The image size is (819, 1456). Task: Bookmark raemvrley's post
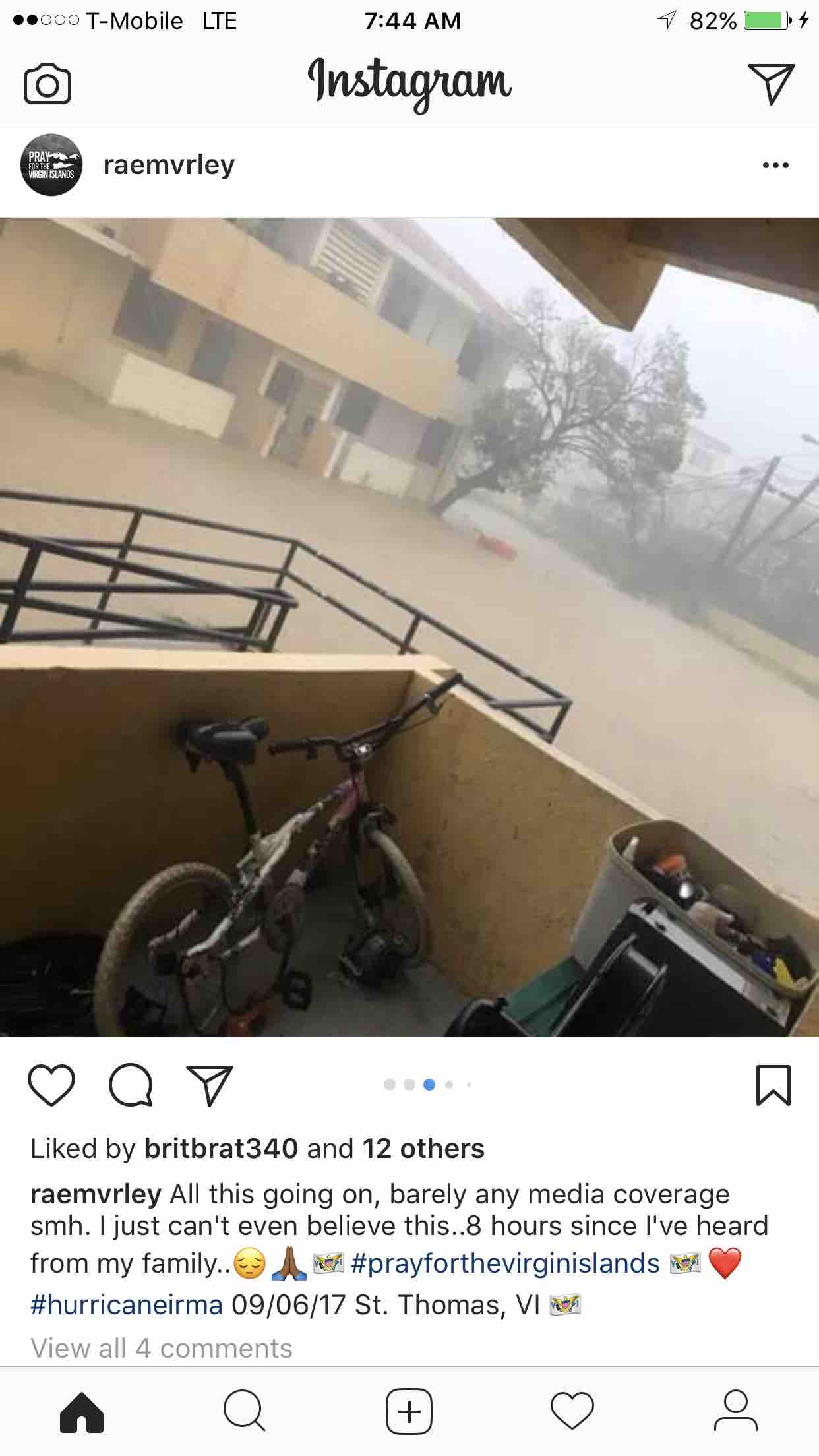pyautogui.click(x=772, y=1085)
